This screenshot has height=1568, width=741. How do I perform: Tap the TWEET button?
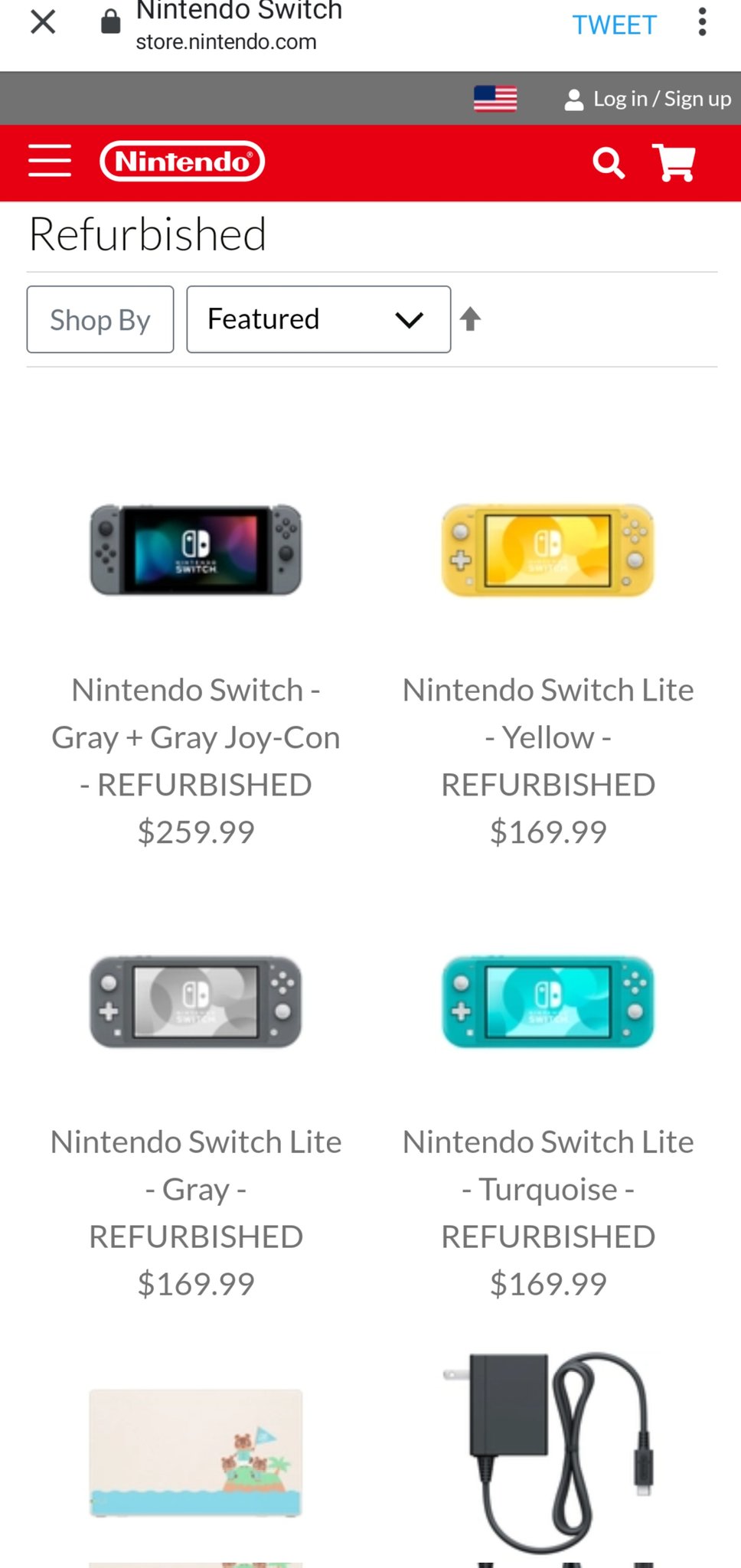(x=614, y=24)
